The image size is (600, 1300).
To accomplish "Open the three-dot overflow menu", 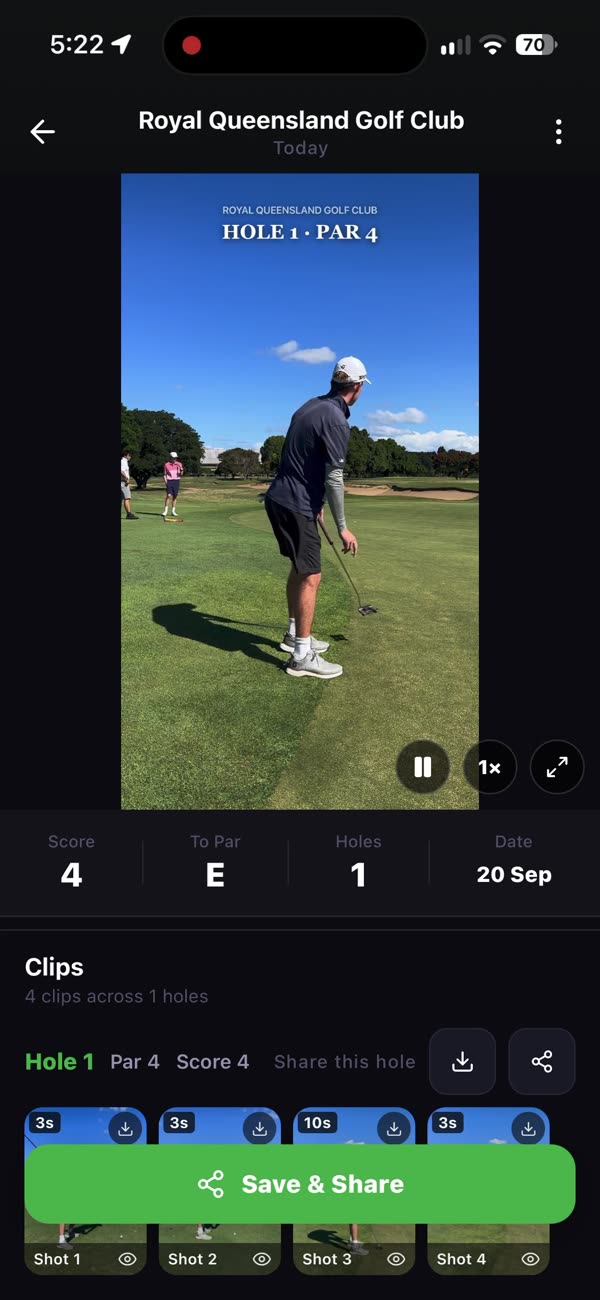I will (x=558, y=131).
